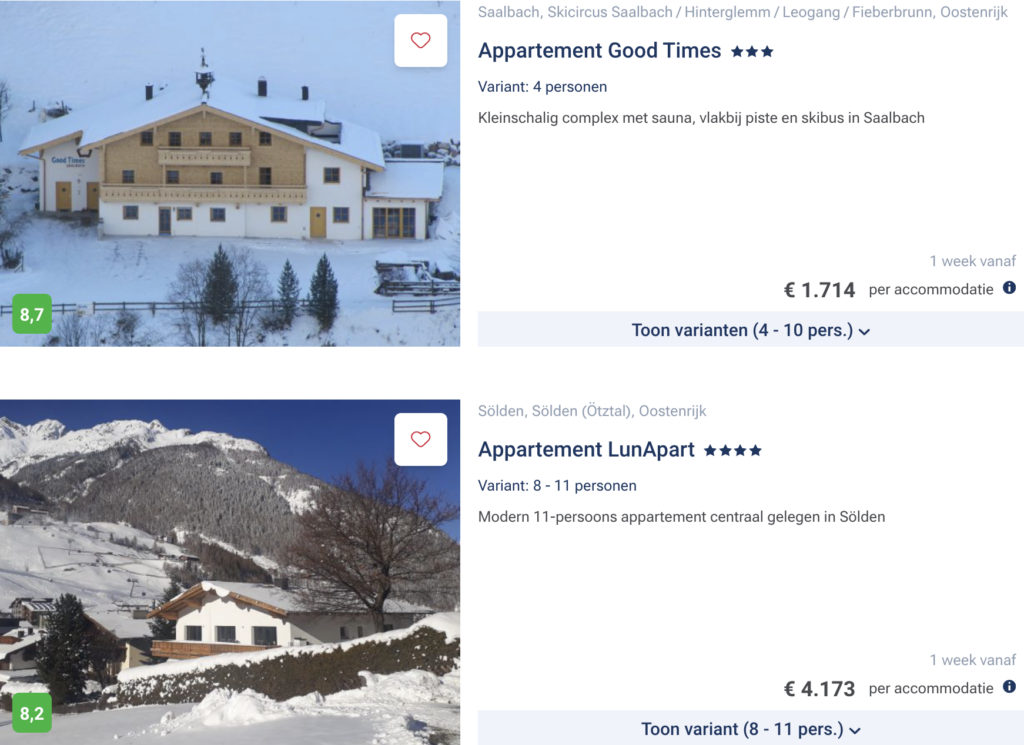Image resolution: width=1024 pixels, height=745 pixels.
Task: Save Appartement LunApart to favorites
Action: pyautogui.click(x=420, y=440)
